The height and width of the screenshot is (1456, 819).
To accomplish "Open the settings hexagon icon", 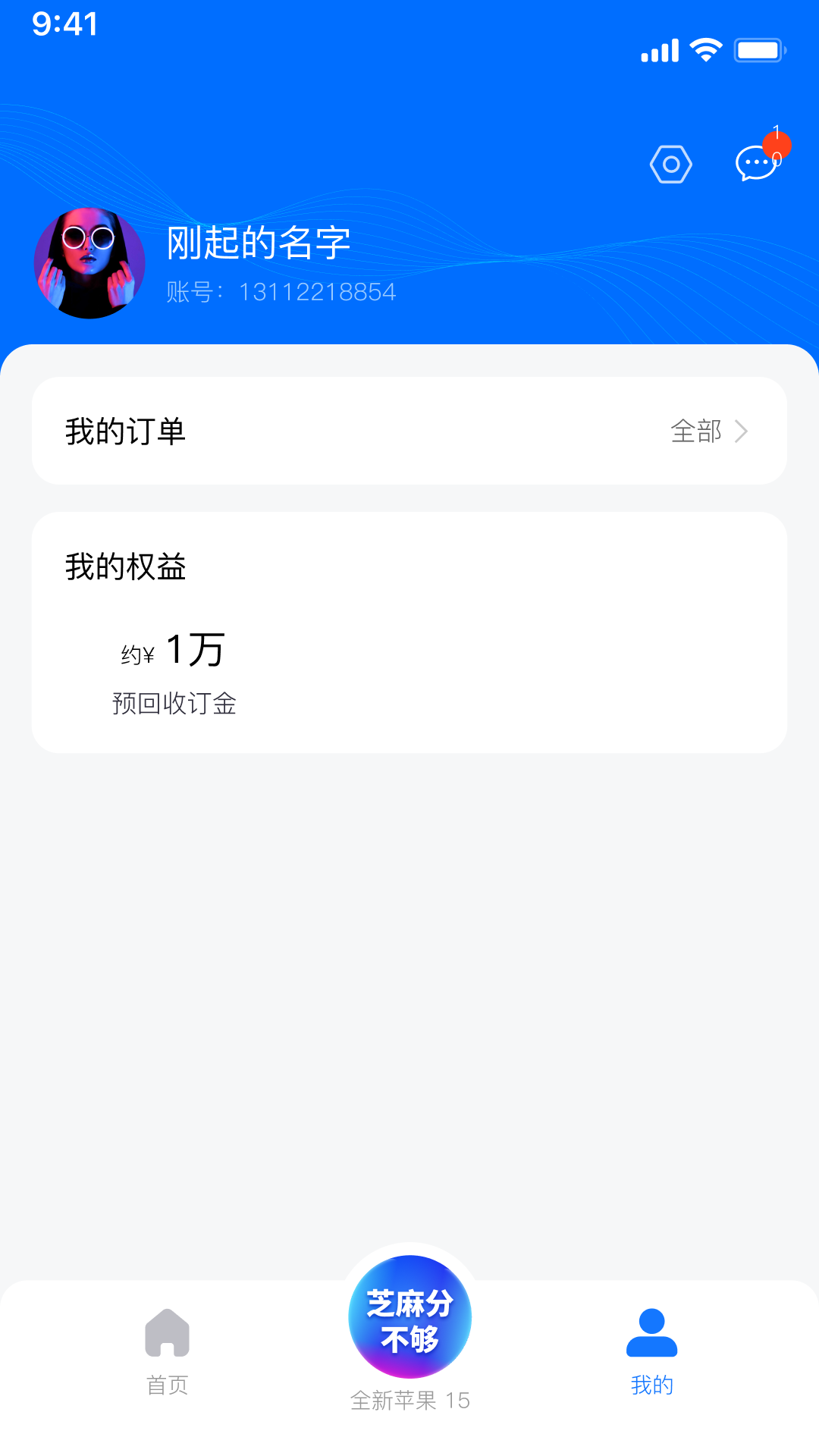I will pyautogui.click(x=670, y=164).
